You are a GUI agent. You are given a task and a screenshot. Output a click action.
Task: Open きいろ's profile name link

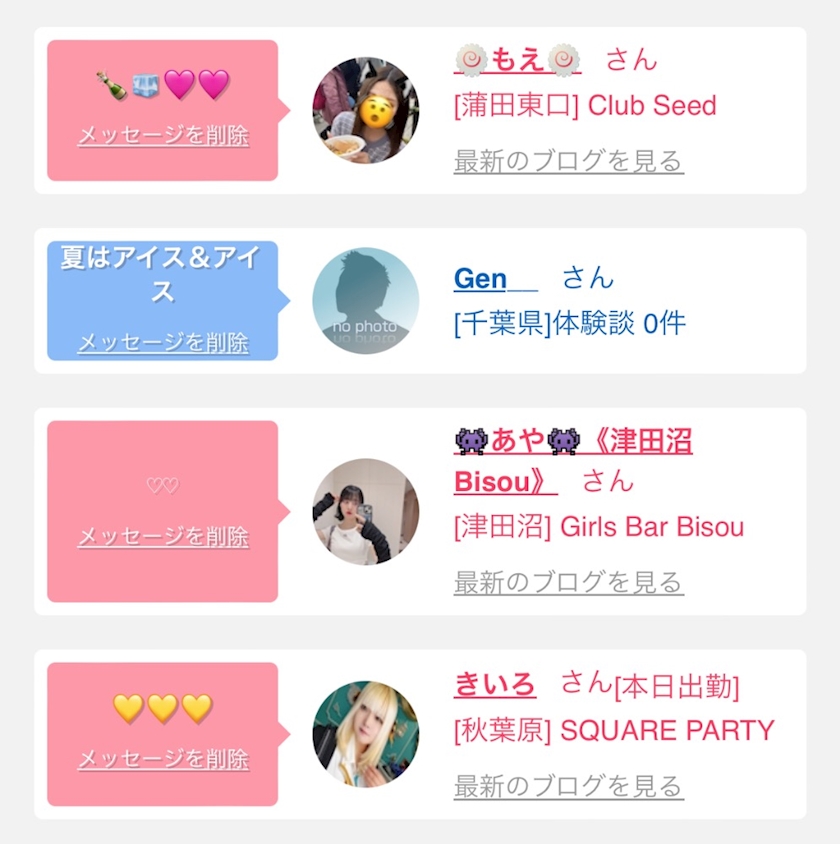[495, 685]
